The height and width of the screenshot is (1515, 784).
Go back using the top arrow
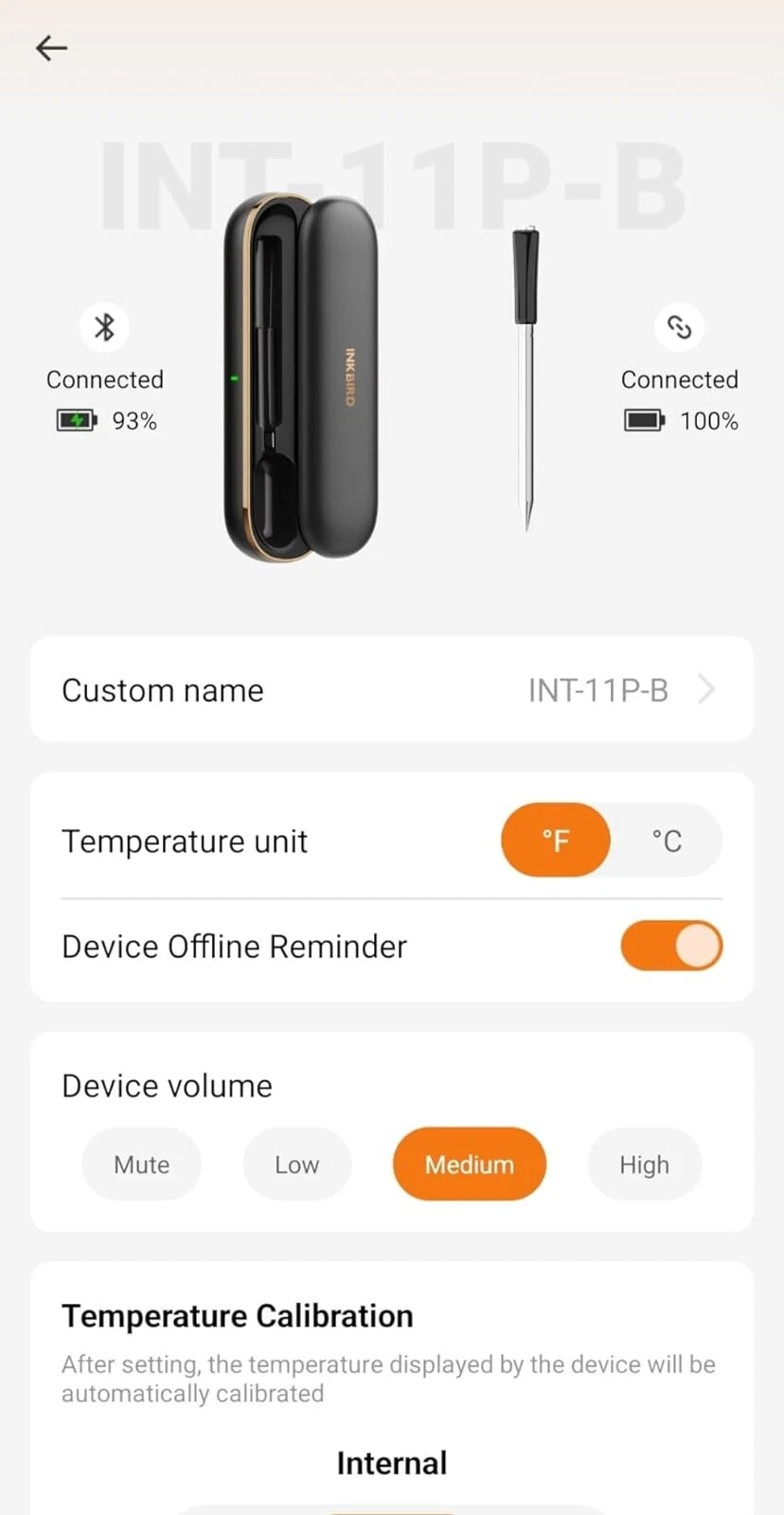pyautogui.click(x=51, y=48)
